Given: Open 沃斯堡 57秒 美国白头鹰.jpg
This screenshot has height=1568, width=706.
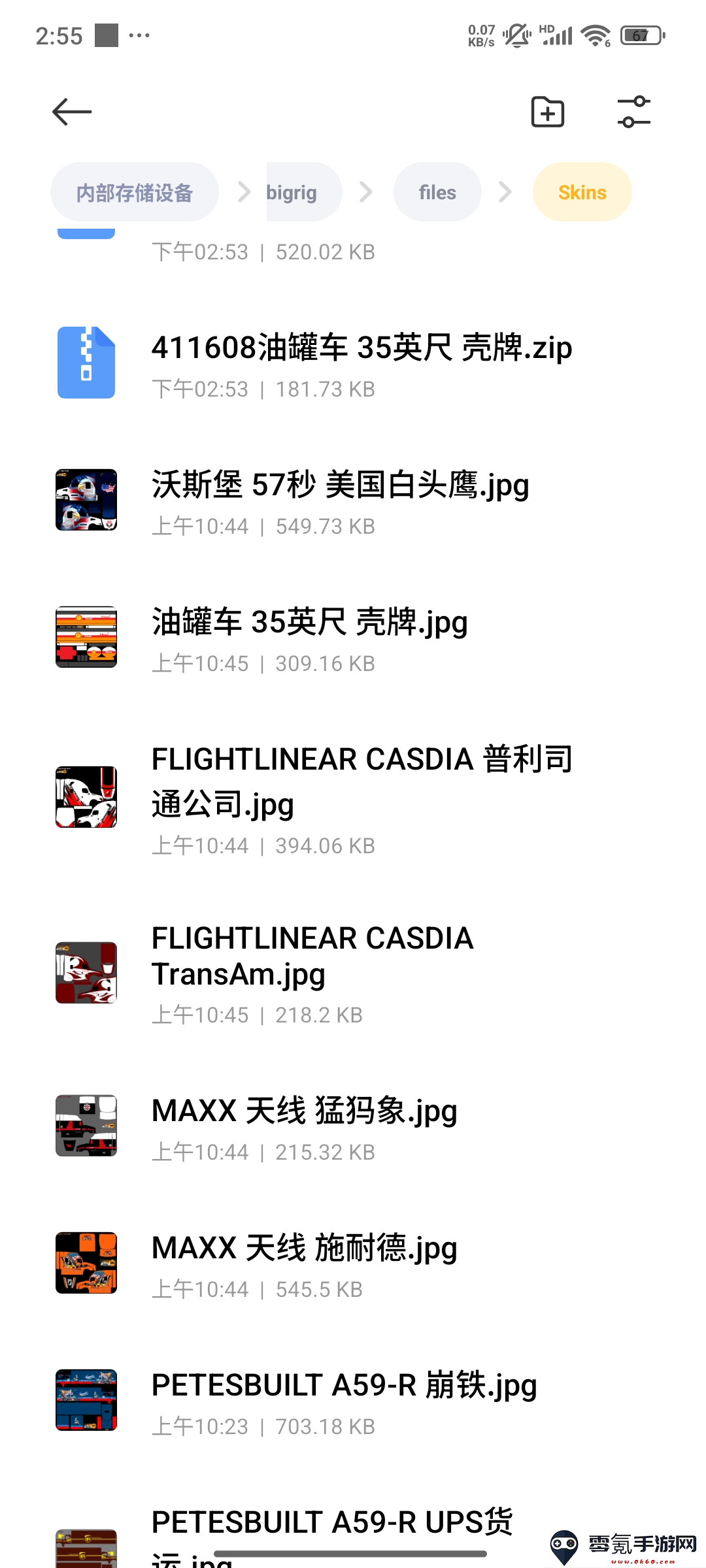Looking at the screenshot, I should coord(340,501).
